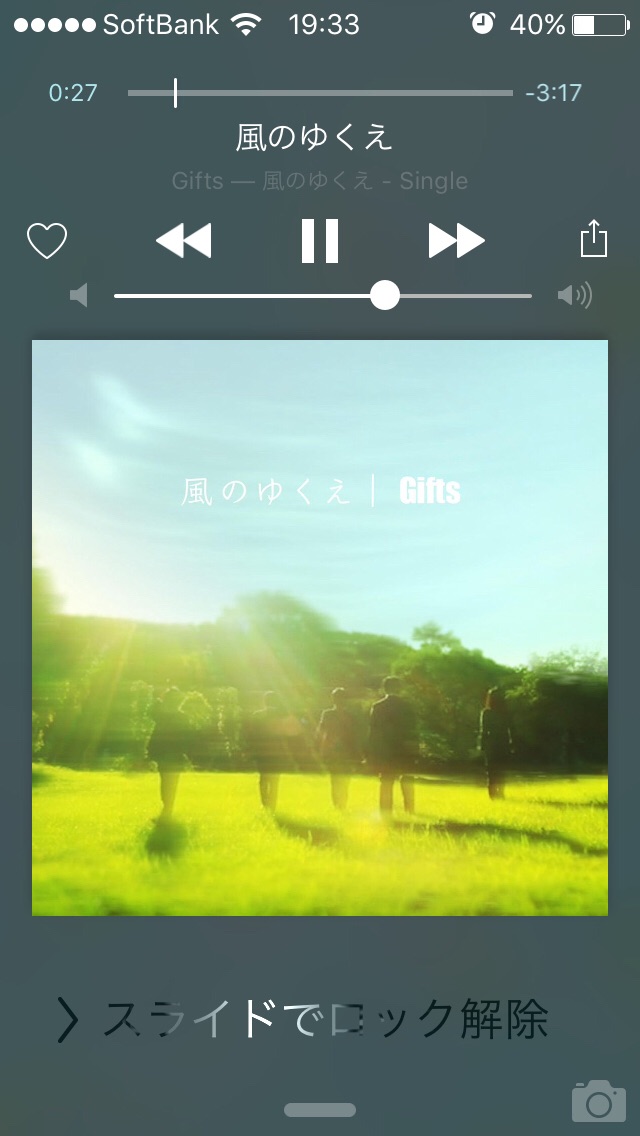Pause the song 風のゆくえ
The image size is (640, 1136).
(320, 241)
